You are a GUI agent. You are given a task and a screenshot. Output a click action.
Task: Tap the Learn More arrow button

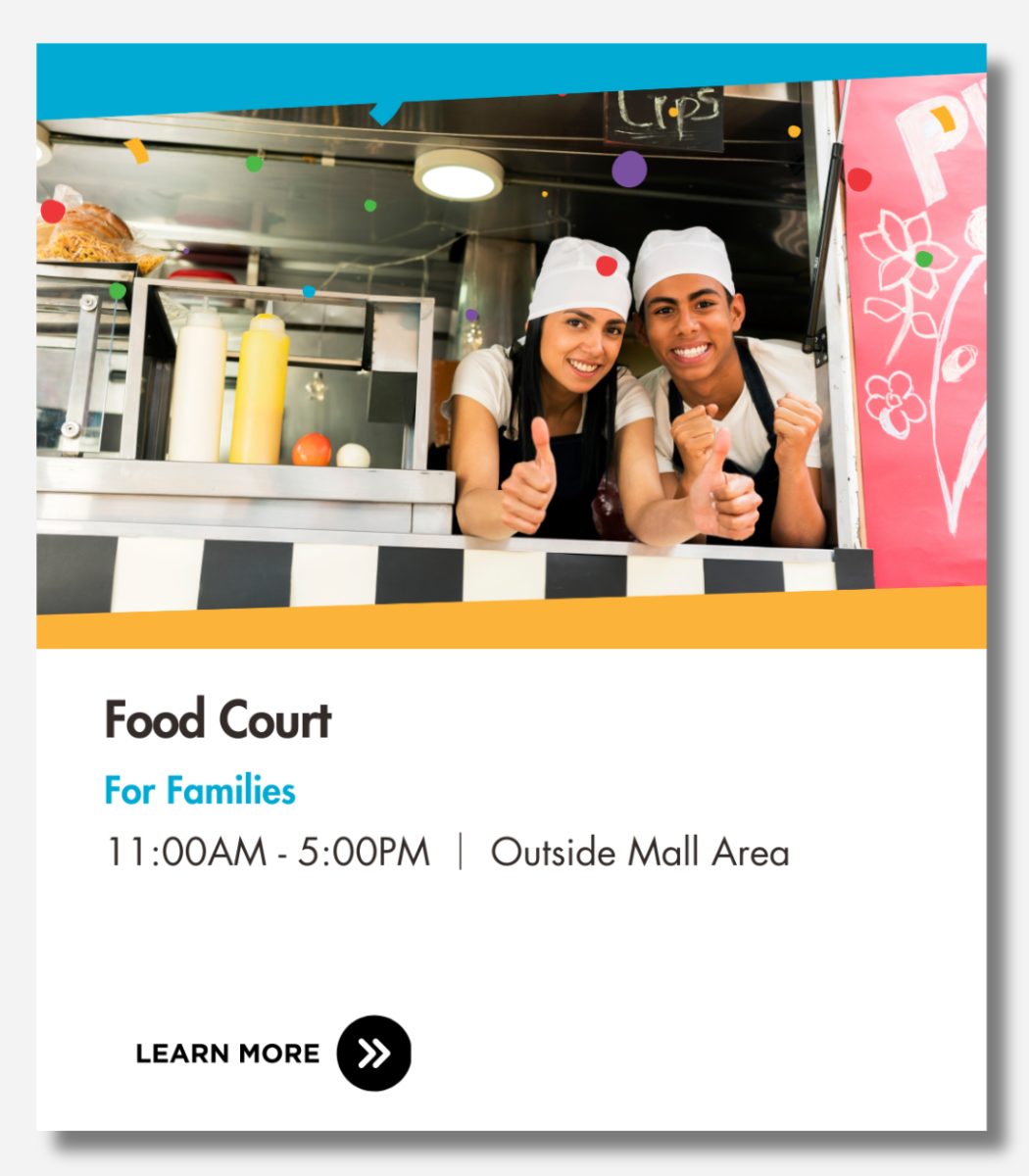(x=373, y=1053)
